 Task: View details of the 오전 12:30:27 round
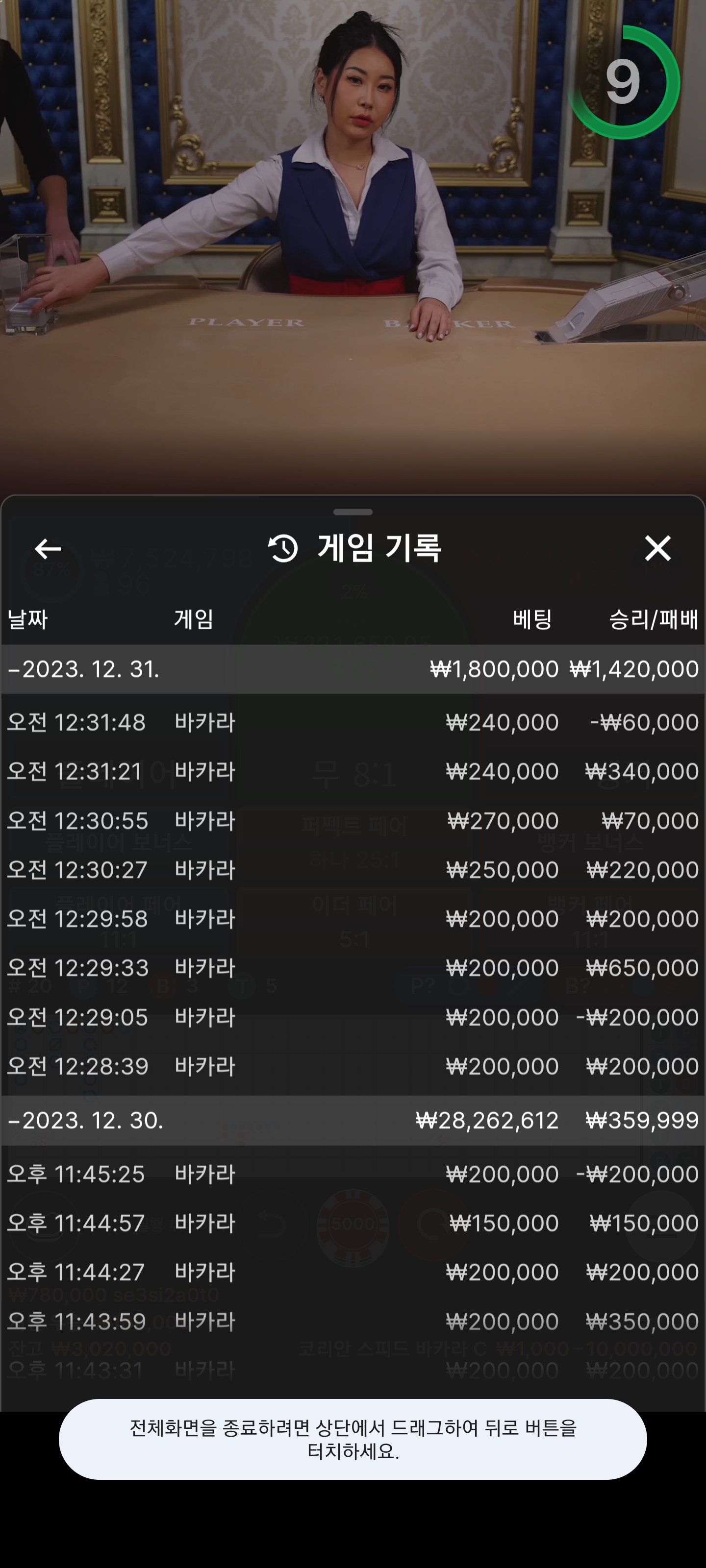[353, 870]
